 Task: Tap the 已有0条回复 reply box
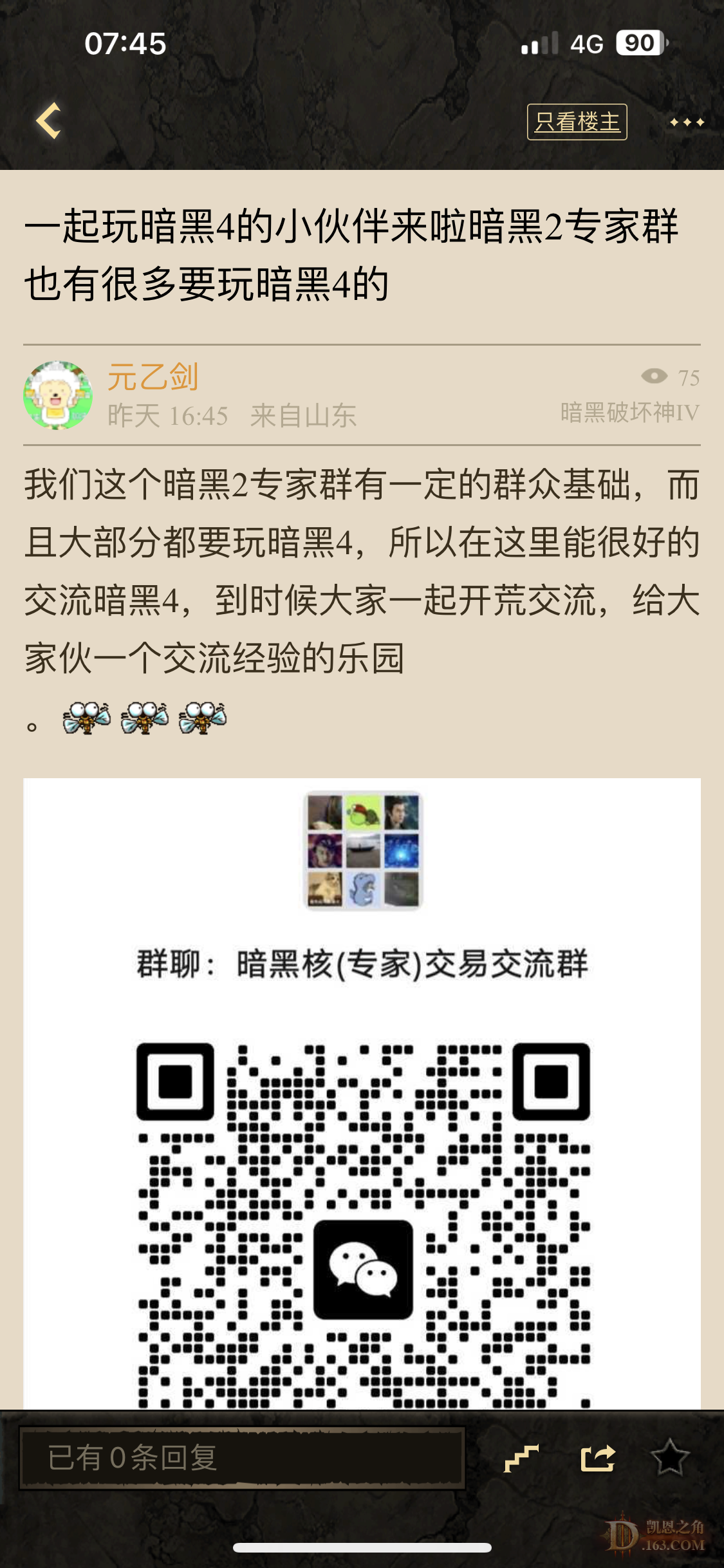242,1458
